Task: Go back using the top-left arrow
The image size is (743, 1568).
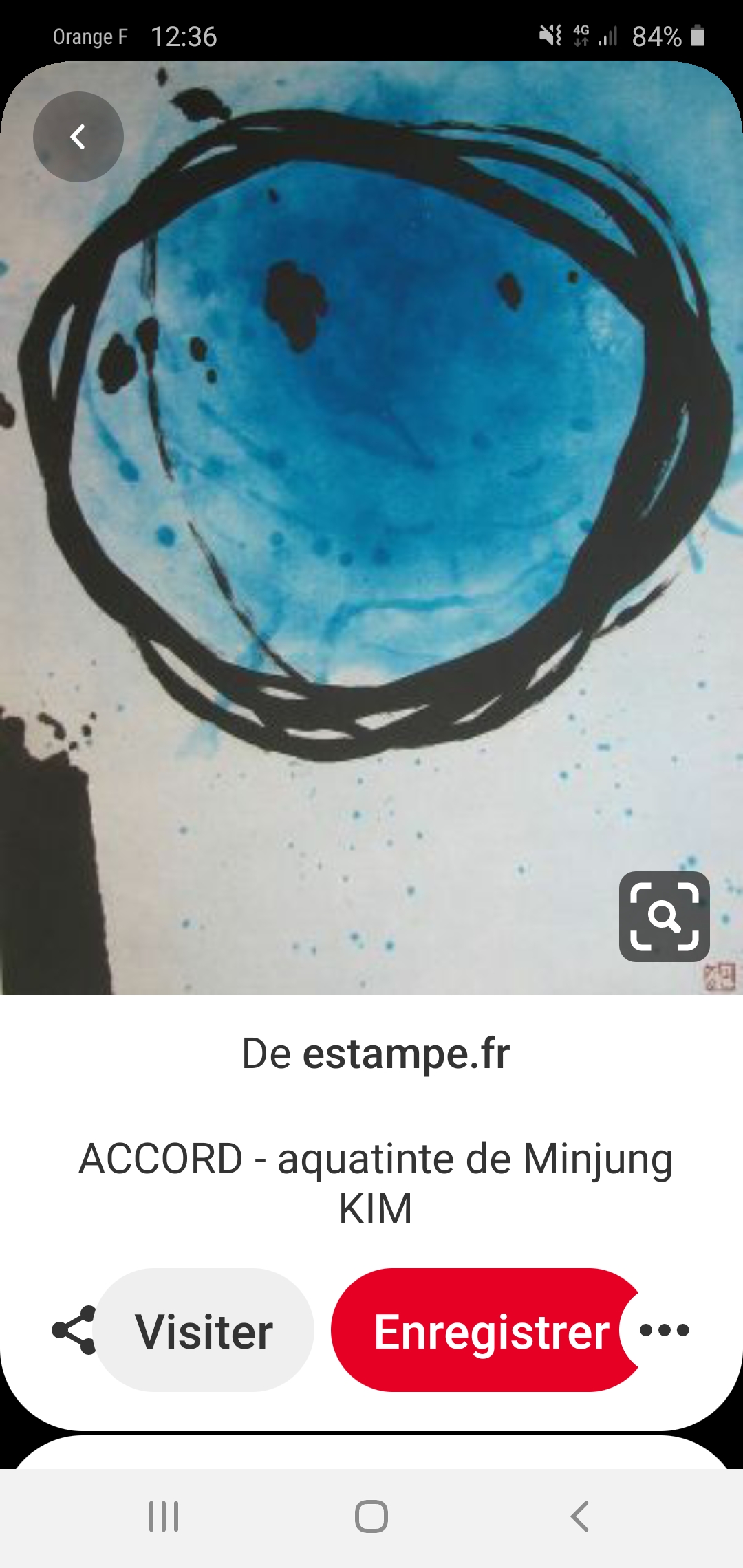Action: tap(78, 137)
